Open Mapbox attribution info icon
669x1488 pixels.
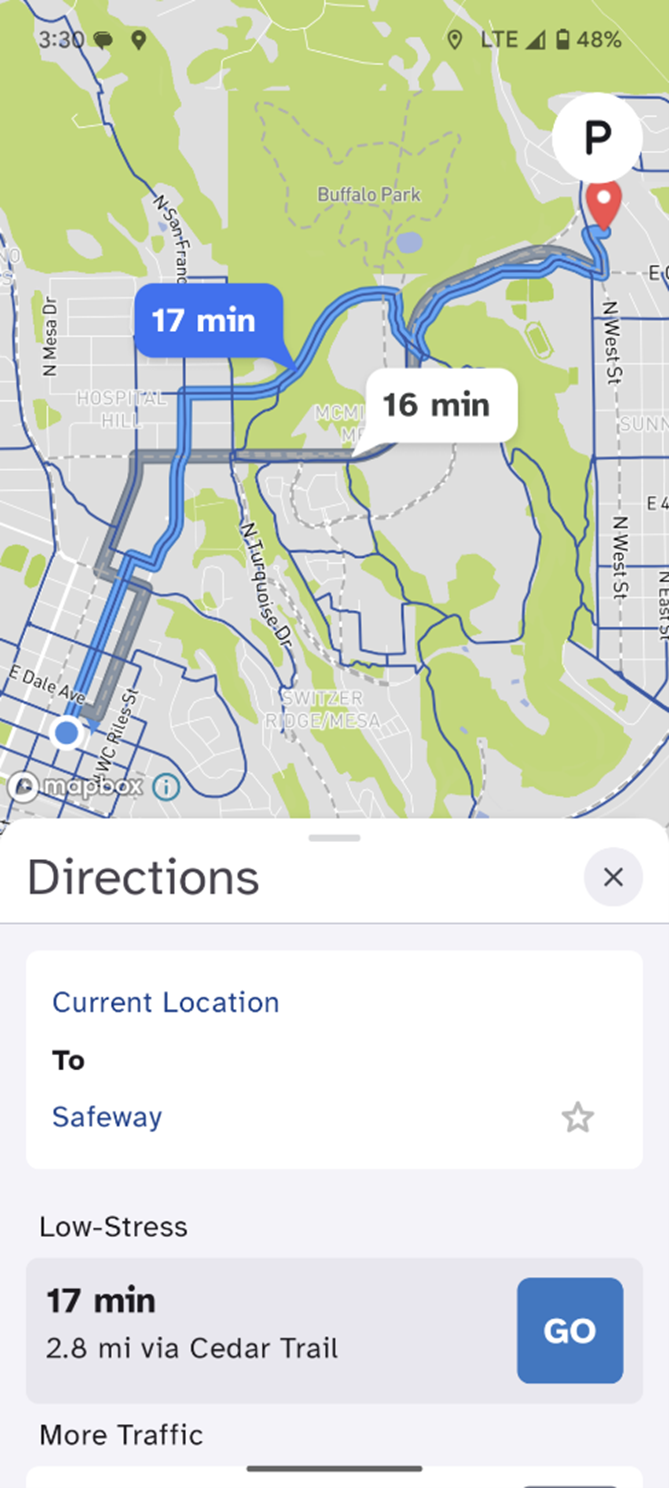166,787
